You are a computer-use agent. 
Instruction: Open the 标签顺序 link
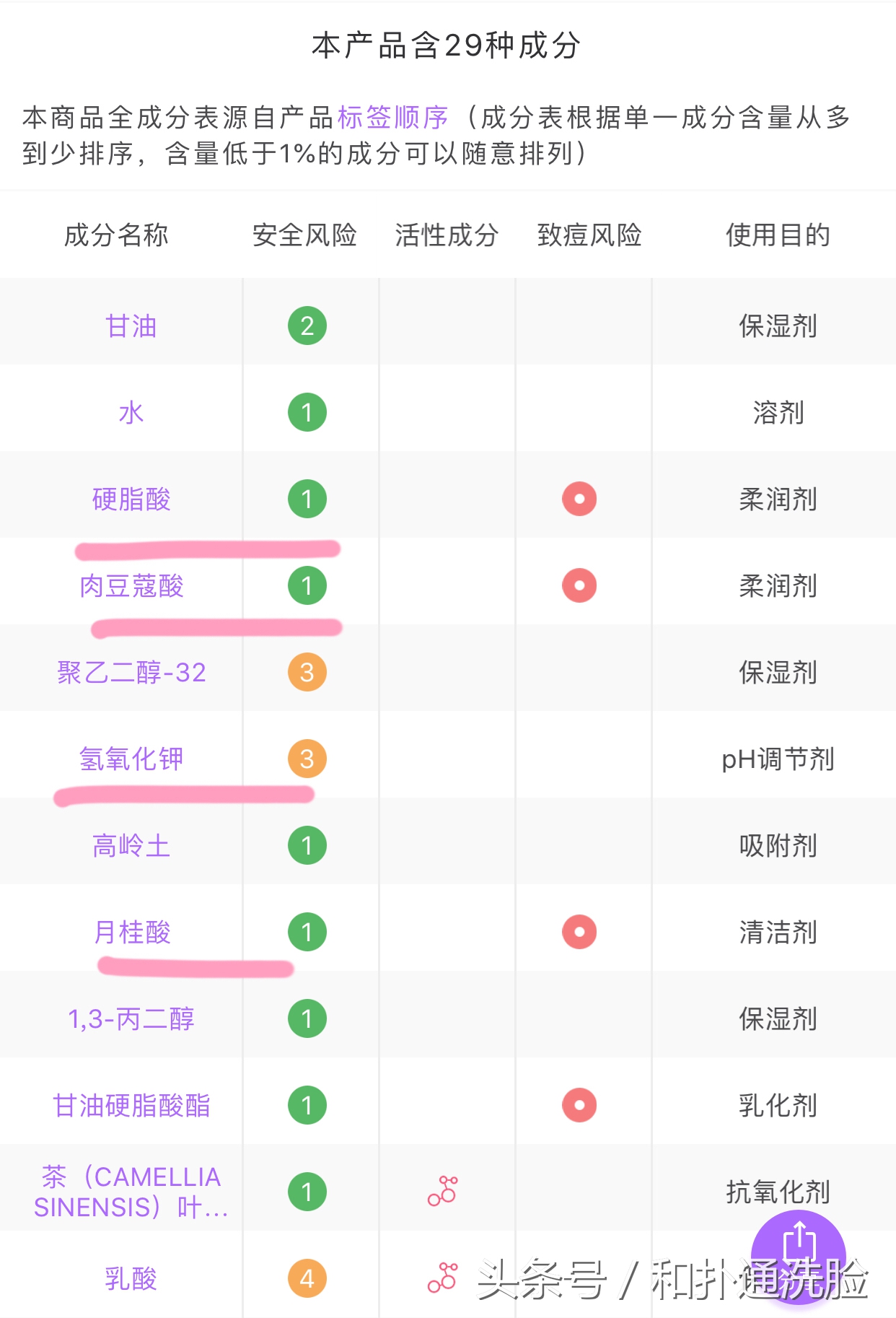click(x=394, y=115)
